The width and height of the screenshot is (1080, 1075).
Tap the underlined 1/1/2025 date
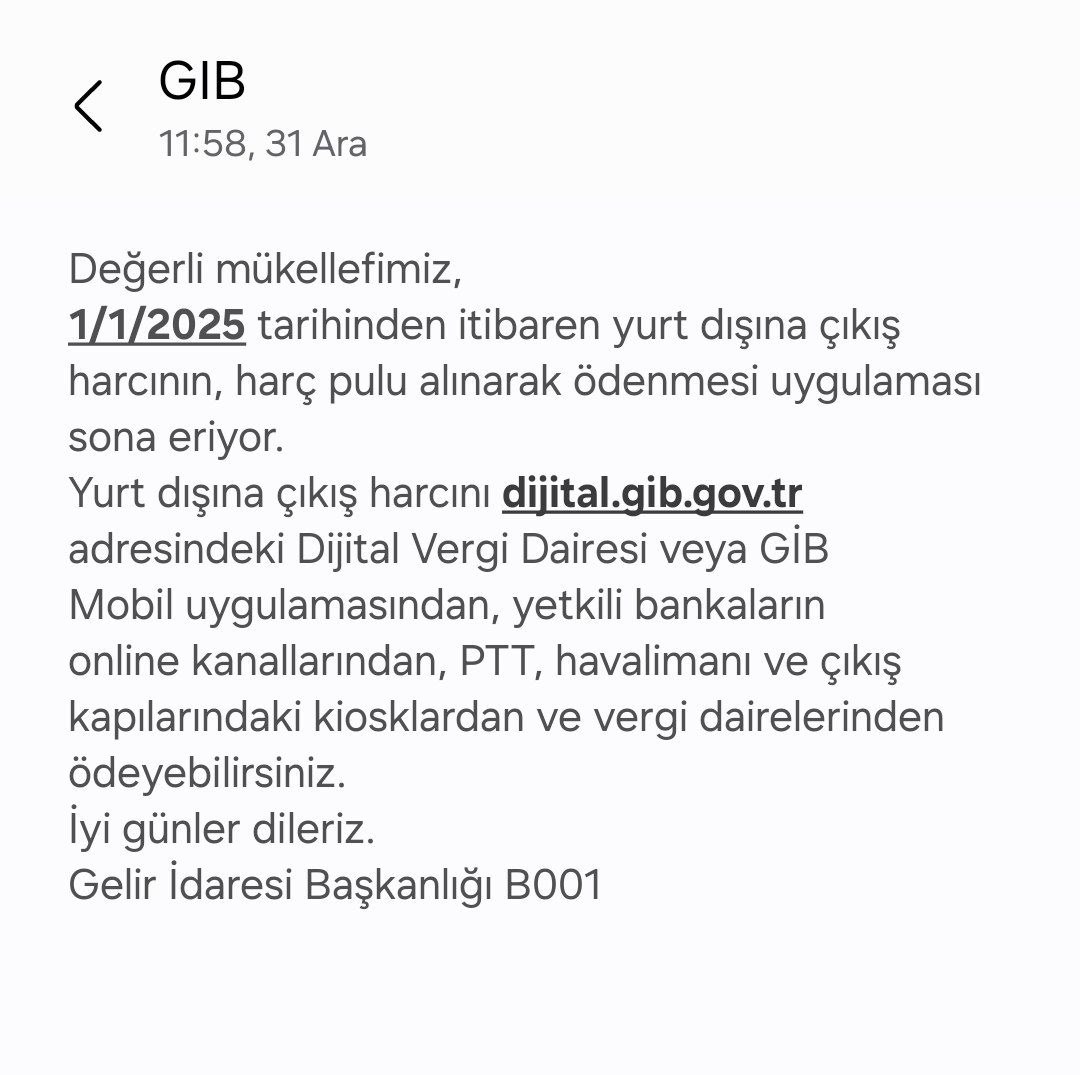(157, 325)
